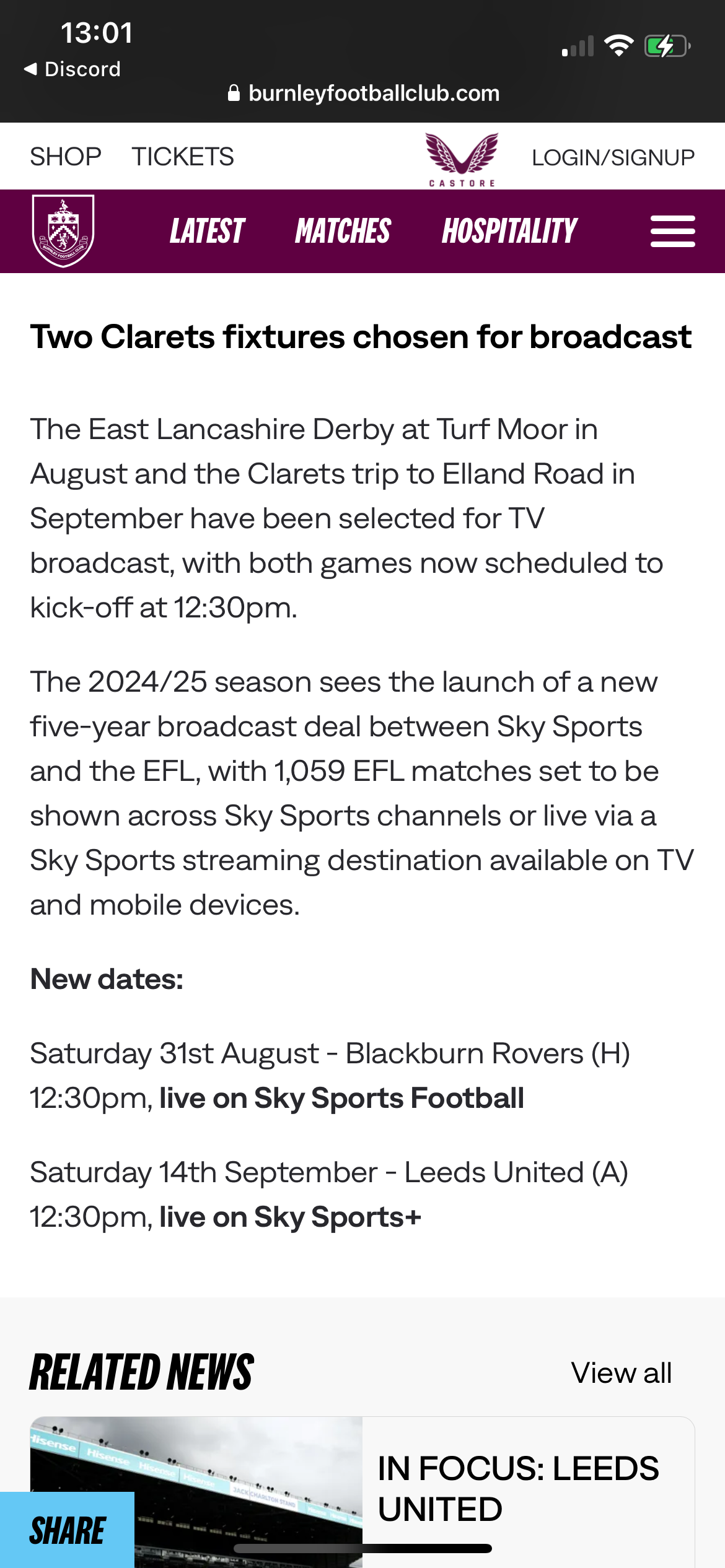This screenshot has height=1568, width=725.
Task: Open the Latest section
Action: [208, 231]
